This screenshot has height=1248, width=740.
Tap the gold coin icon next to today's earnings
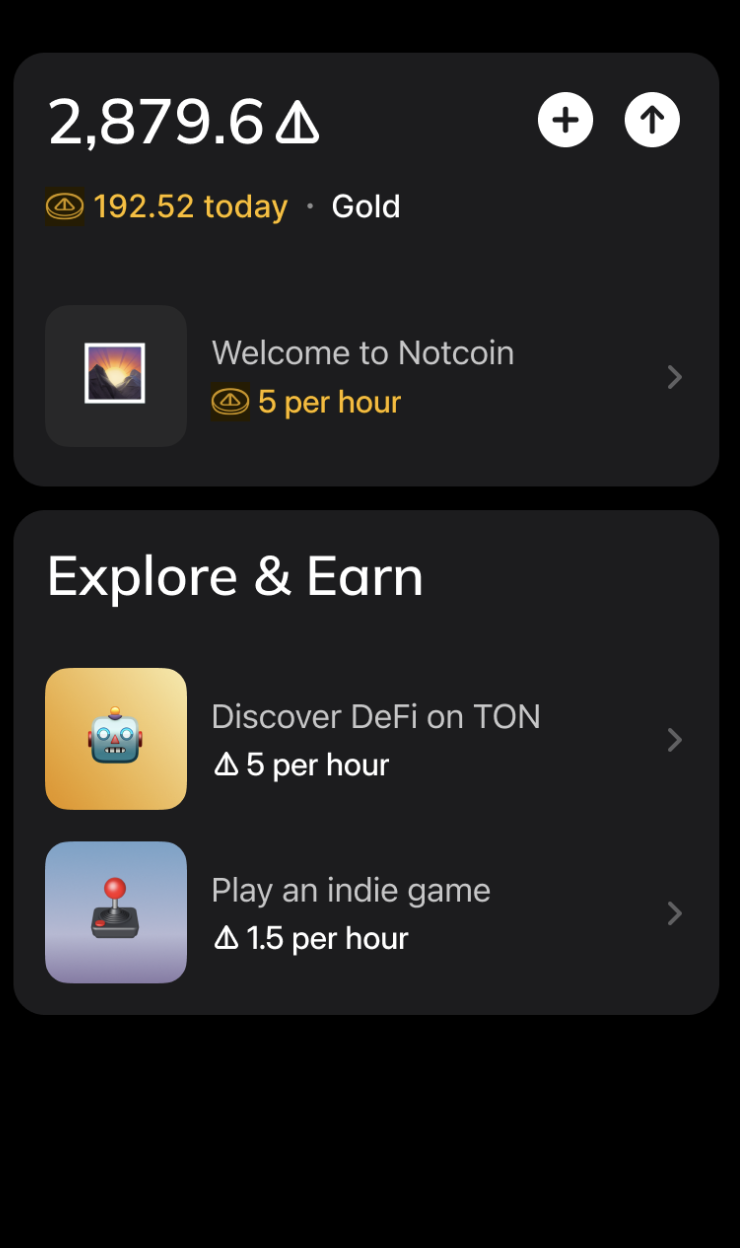64,206
